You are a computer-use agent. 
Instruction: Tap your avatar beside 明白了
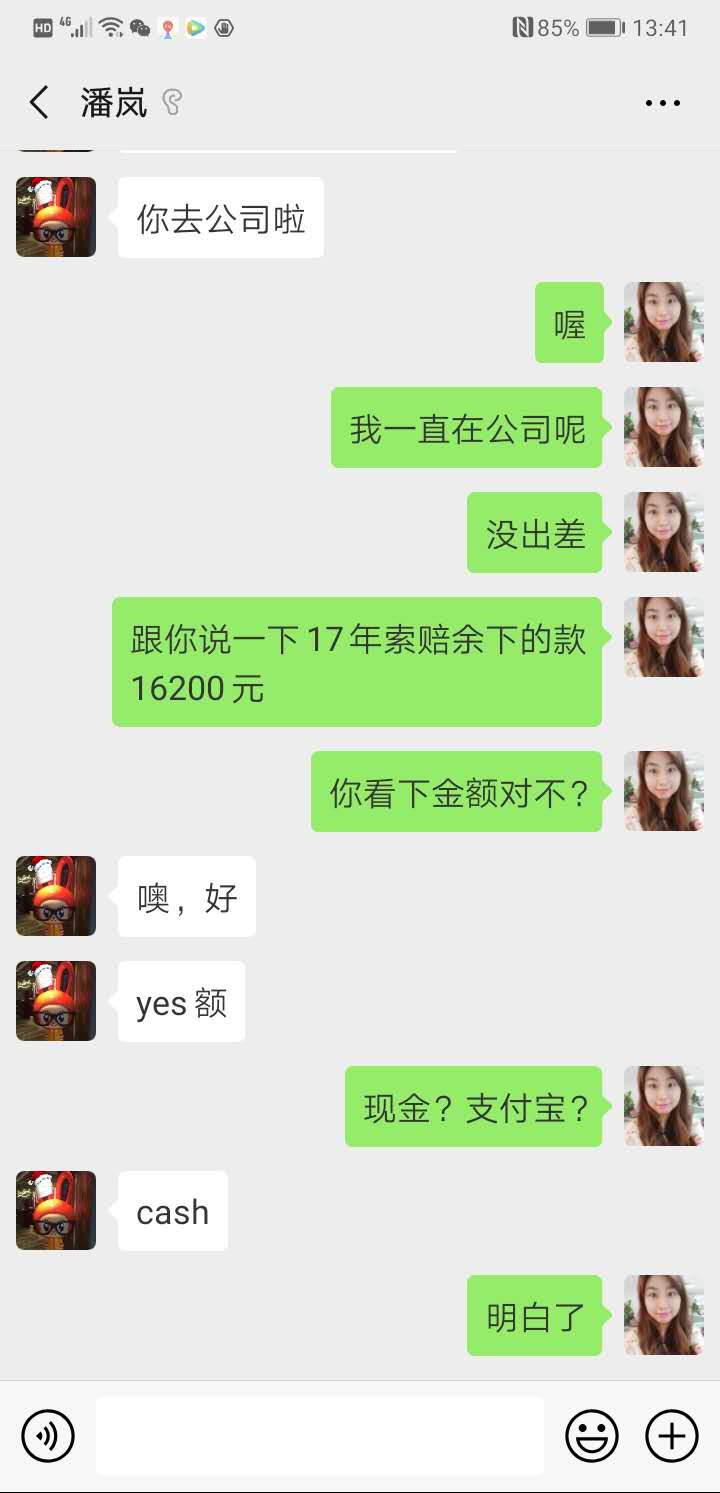(x=664, y=1315)
